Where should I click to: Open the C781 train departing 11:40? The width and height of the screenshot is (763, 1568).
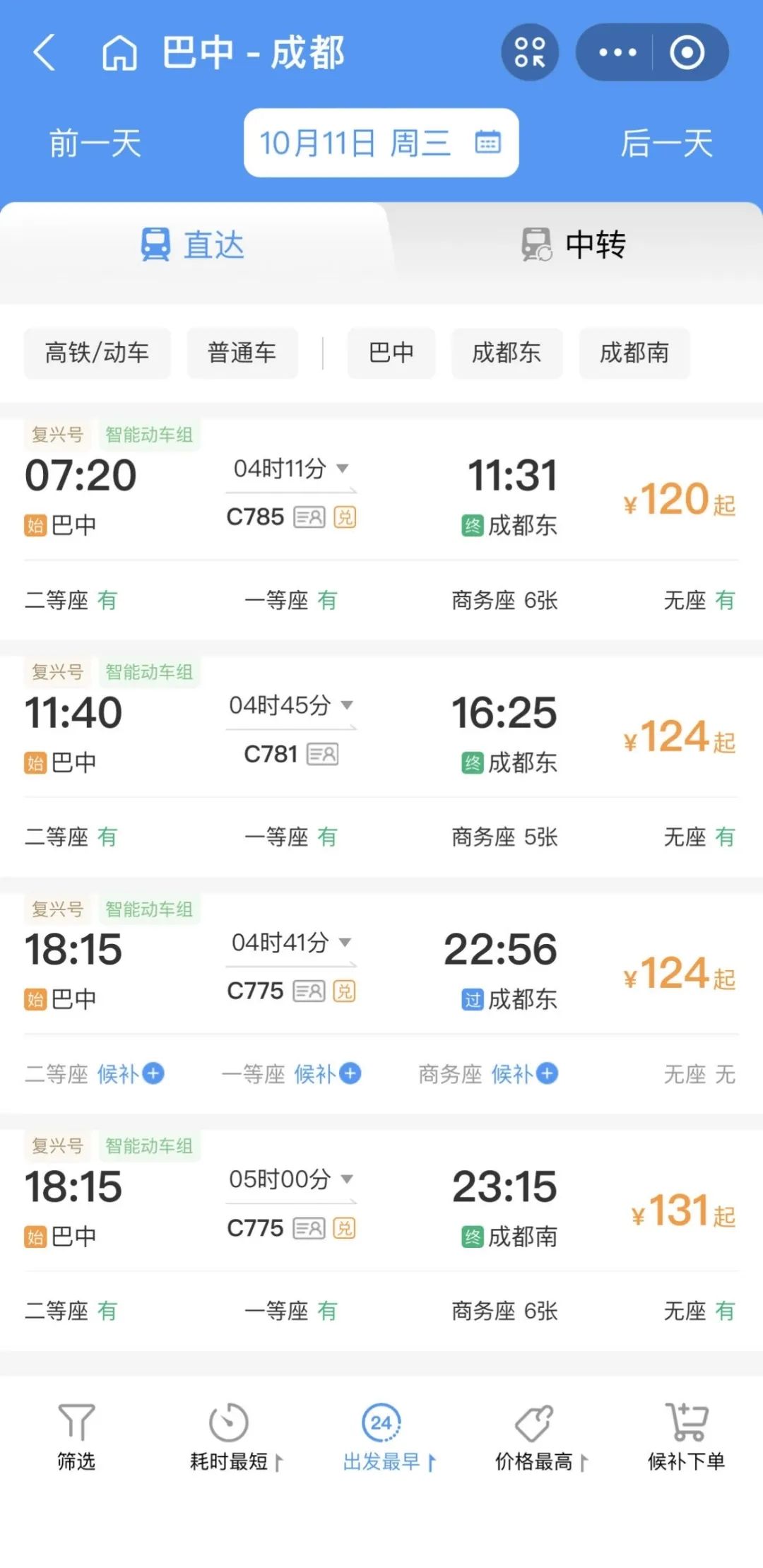[x=381, y=727]
